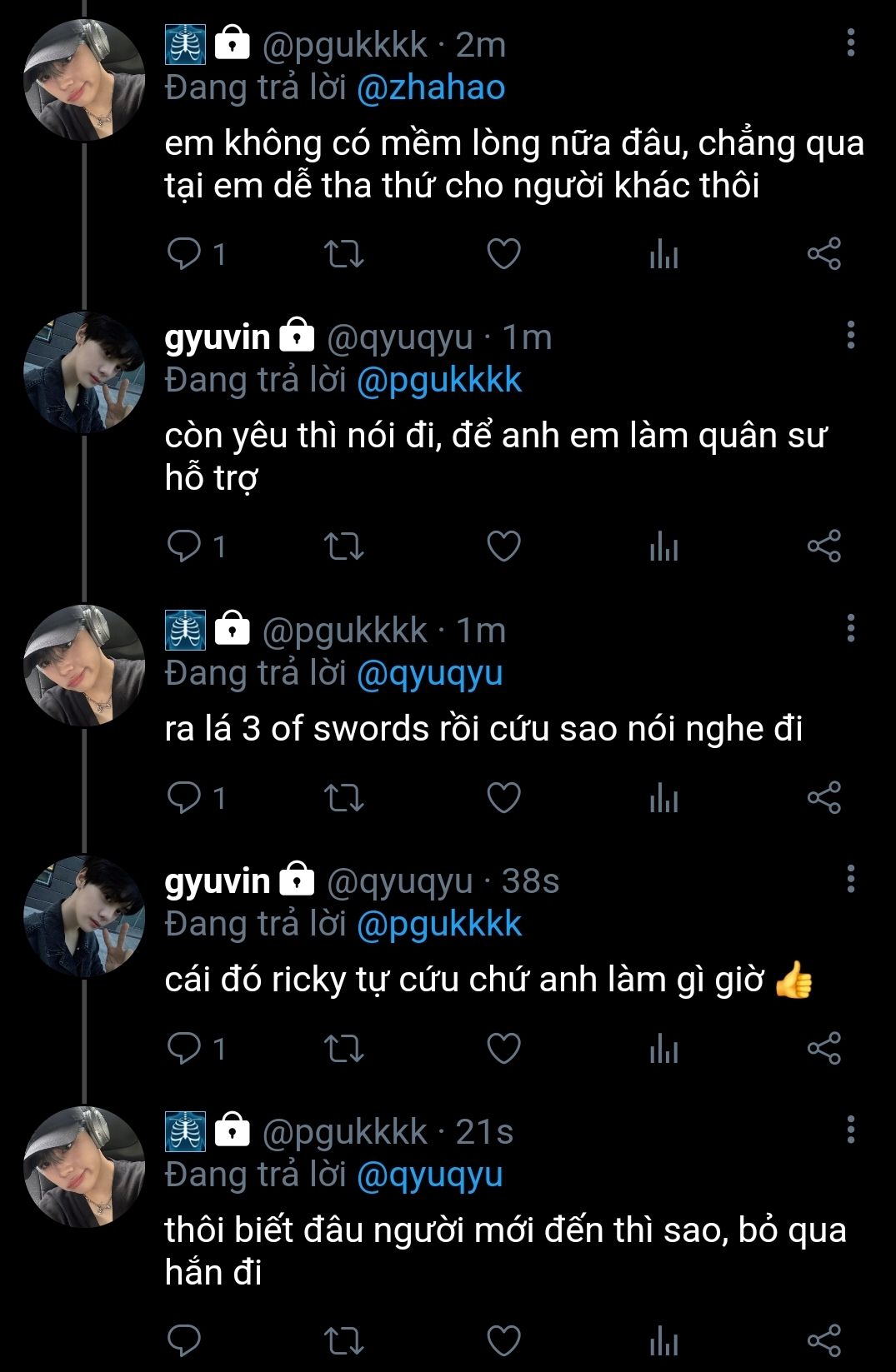Open overflow menu on gyuvin's 38s tweet
Screen dimensions: 896x1372
click(850, 879)
